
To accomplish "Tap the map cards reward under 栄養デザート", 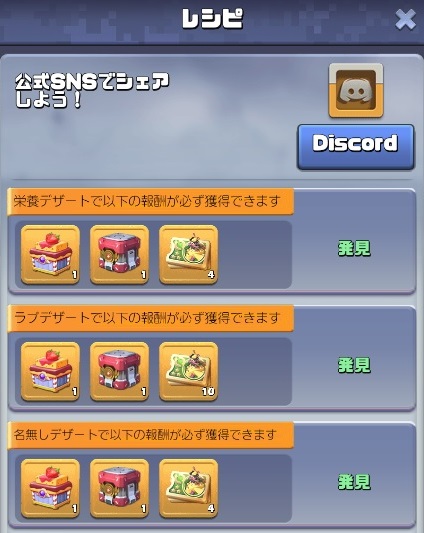I will pos(189,254).
